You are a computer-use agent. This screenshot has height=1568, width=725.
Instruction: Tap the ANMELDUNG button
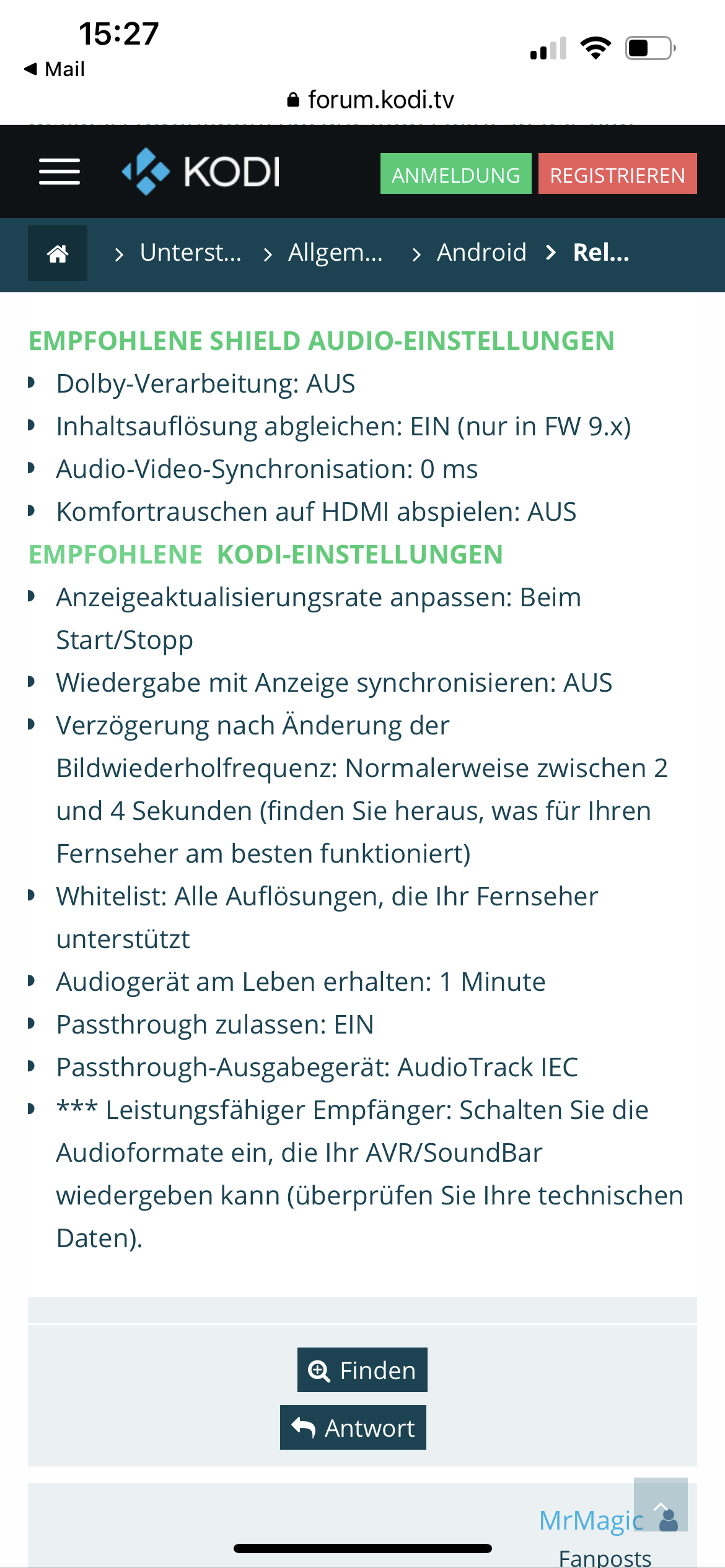click(455, 173)
